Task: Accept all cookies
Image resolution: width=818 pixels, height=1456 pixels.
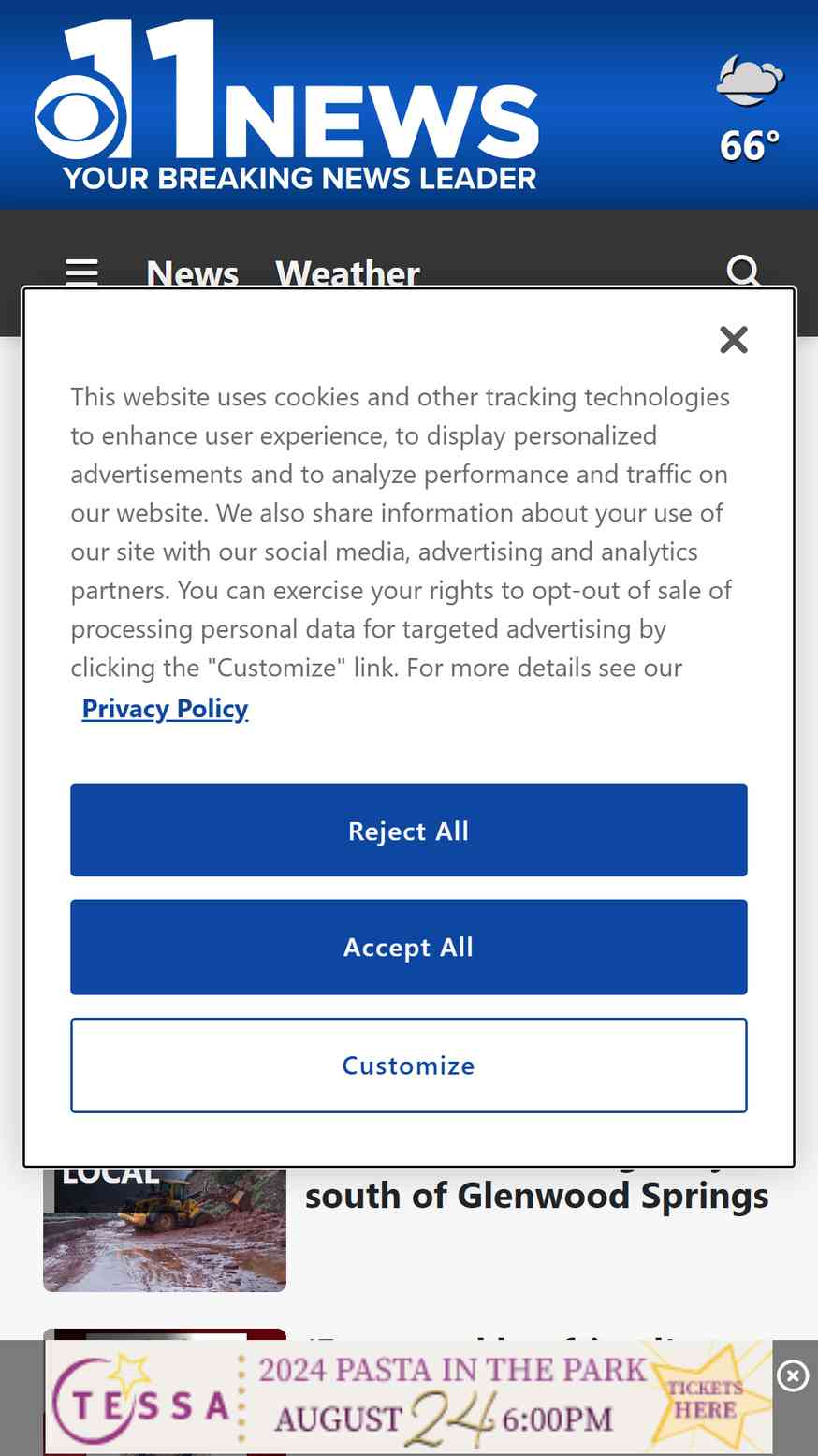Action: (409, 948)
